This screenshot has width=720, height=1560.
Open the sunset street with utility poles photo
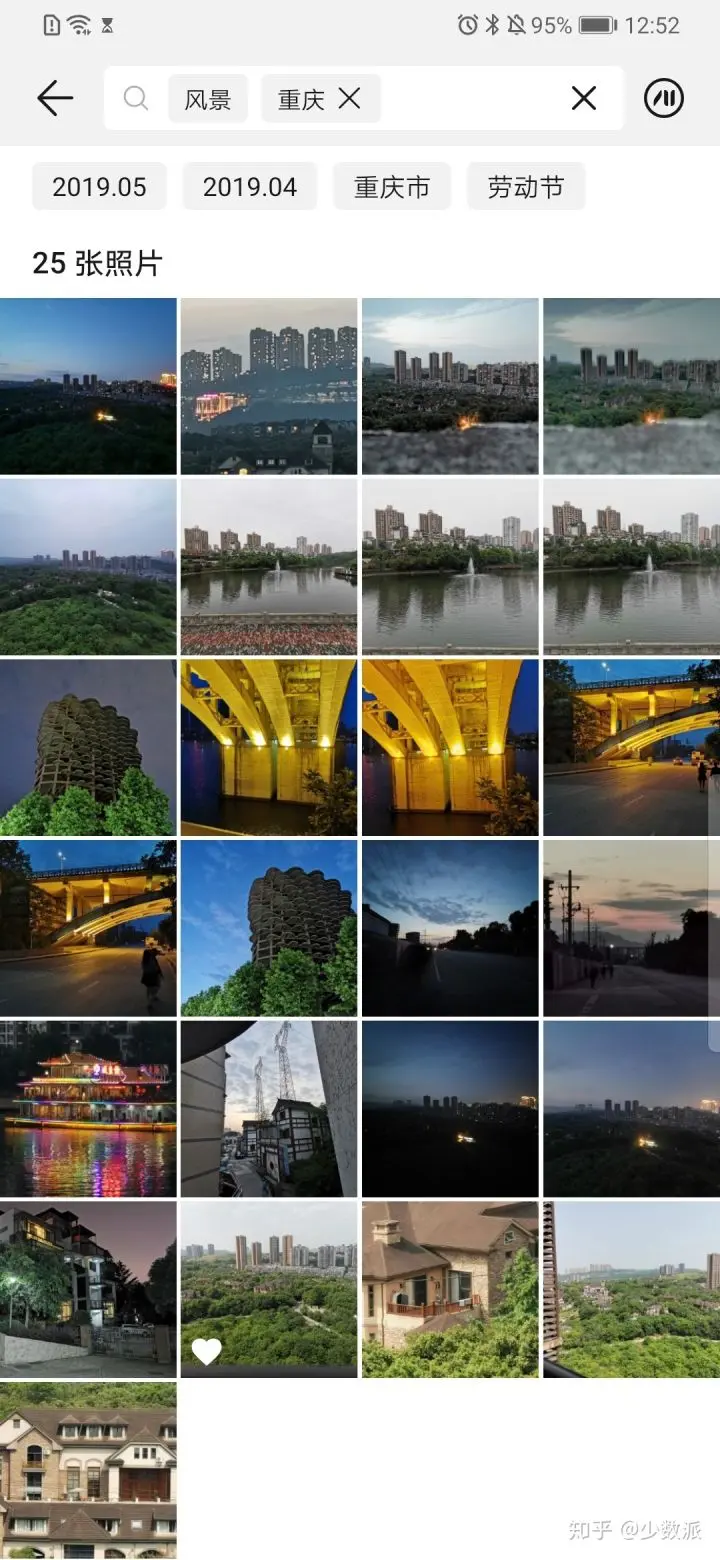point(631,928)
